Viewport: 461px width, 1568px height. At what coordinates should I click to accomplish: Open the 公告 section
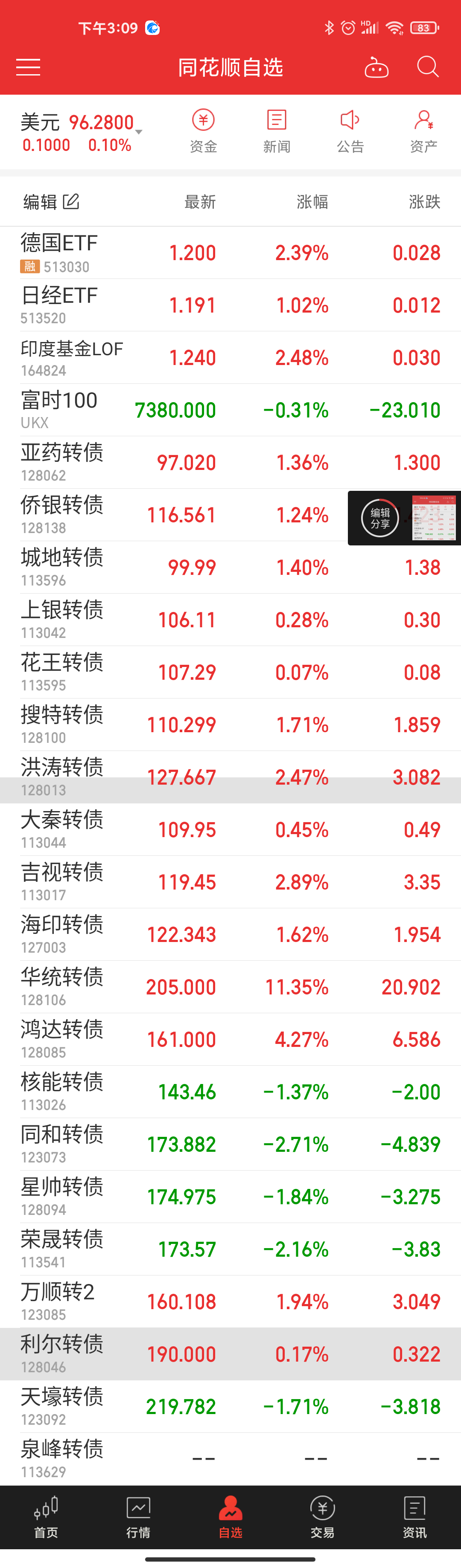[x=350, y=131]
